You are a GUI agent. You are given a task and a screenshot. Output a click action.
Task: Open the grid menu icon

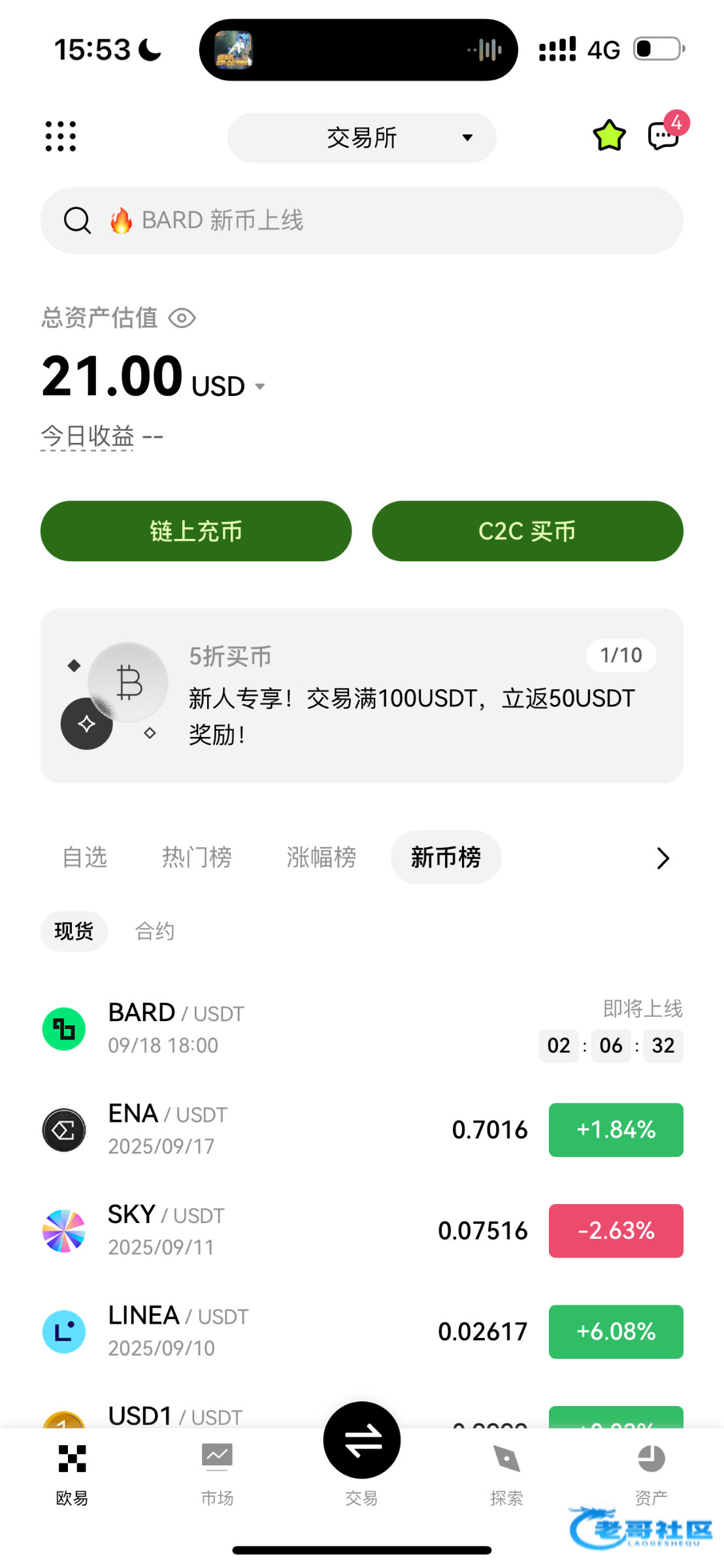click(x=61, y=137)
